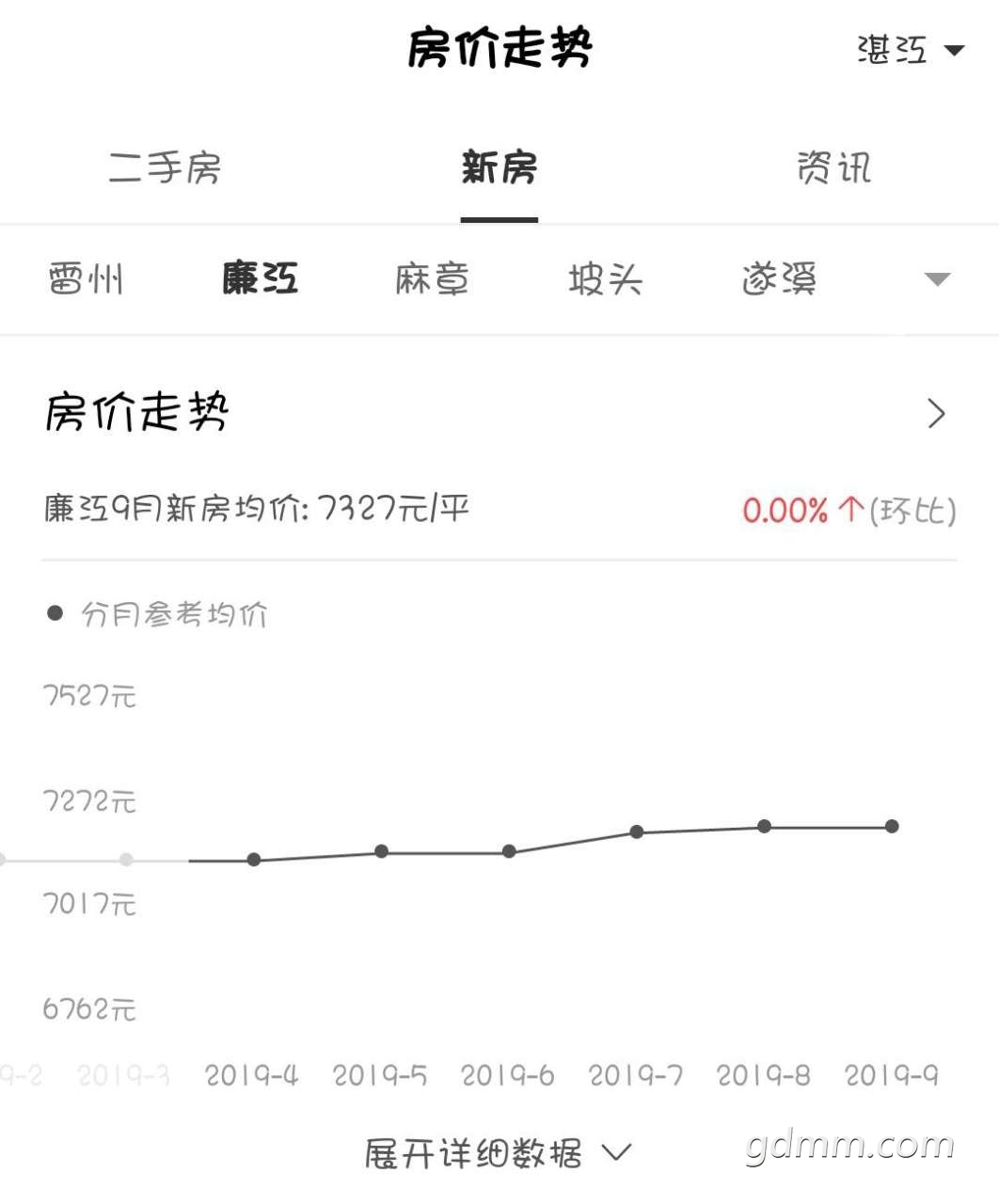999x1204 pixels.
Task: View the 遂溪 district prices
Action: click(x=779, y=279)
